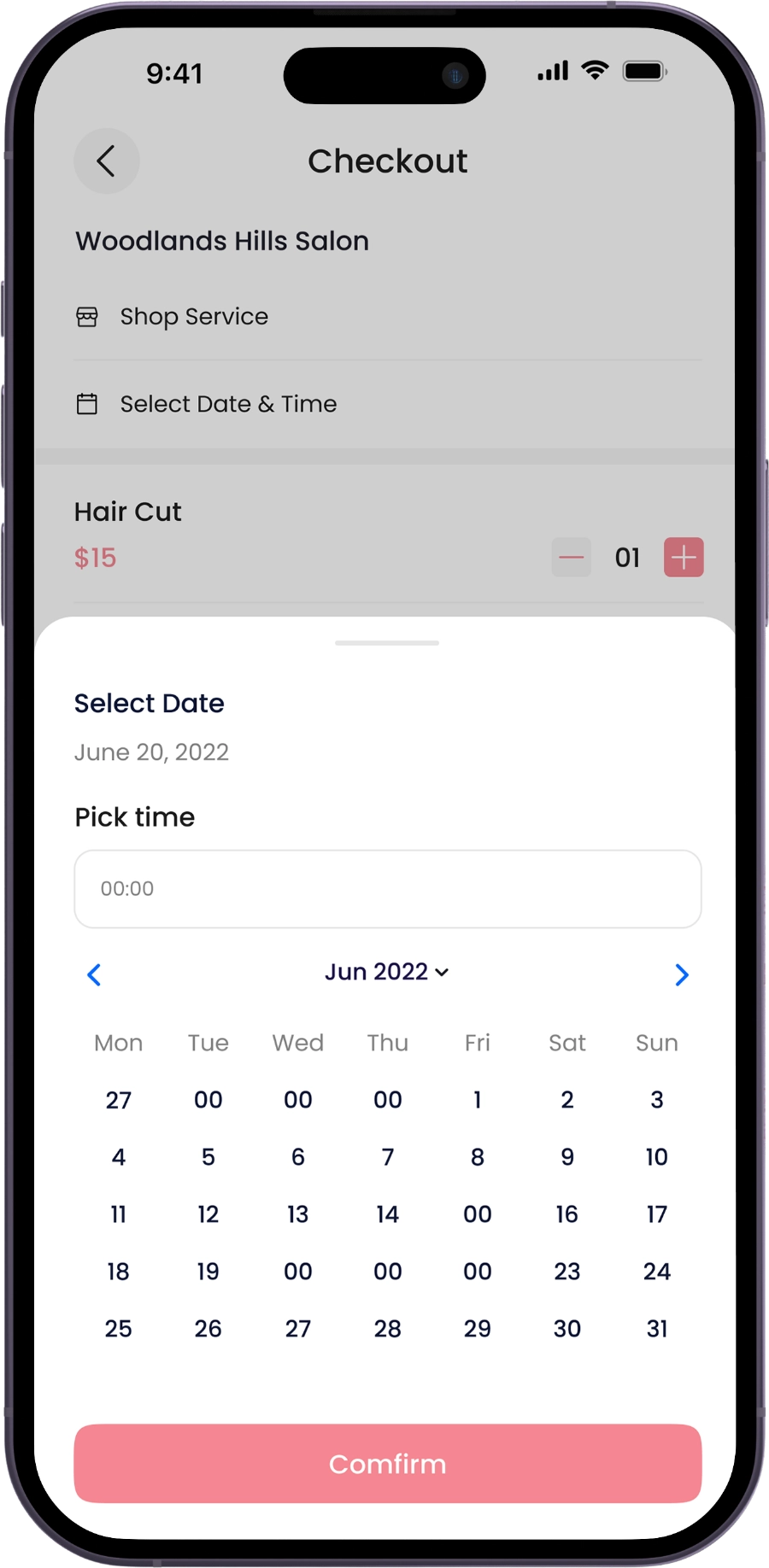Go to next month in calendar
Screen dimensions: 769x1568
coord(681,974)
